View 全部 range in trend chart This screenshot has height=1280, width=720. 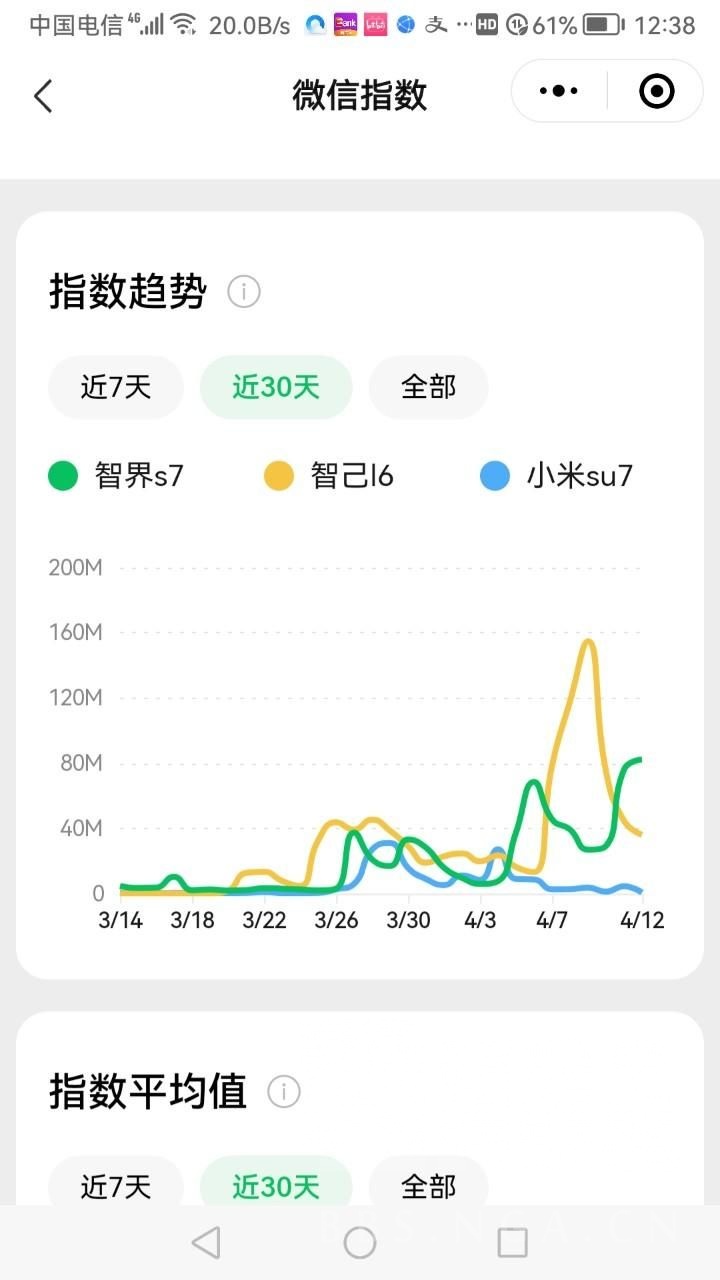click(429, 387)
